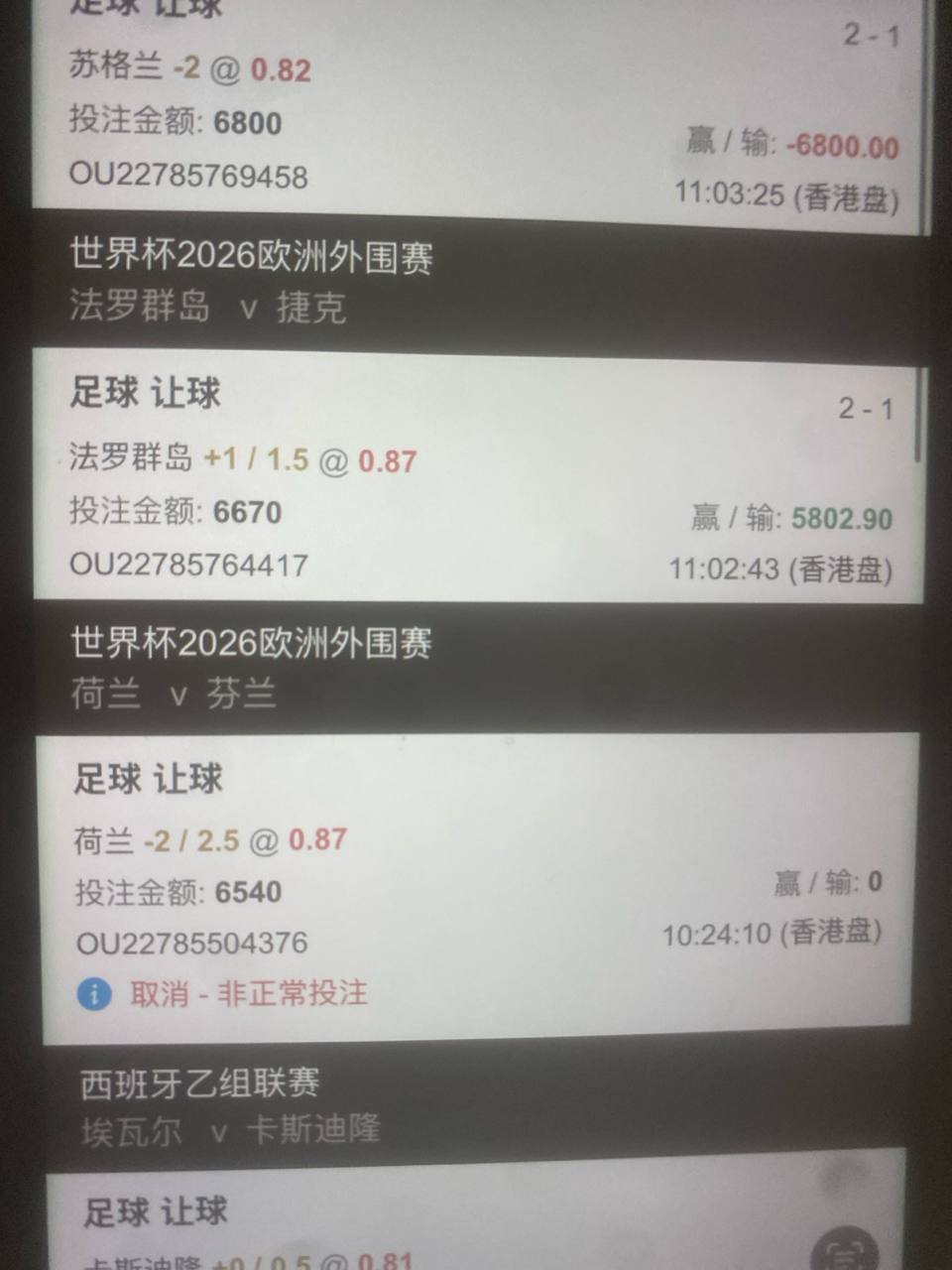Image resolution: width=952 pixels, height=1270 pixels.
Task: Tap the info icon beside 取消 - 非正常投注
Action: pyautogui.click(x=94, y=993)
